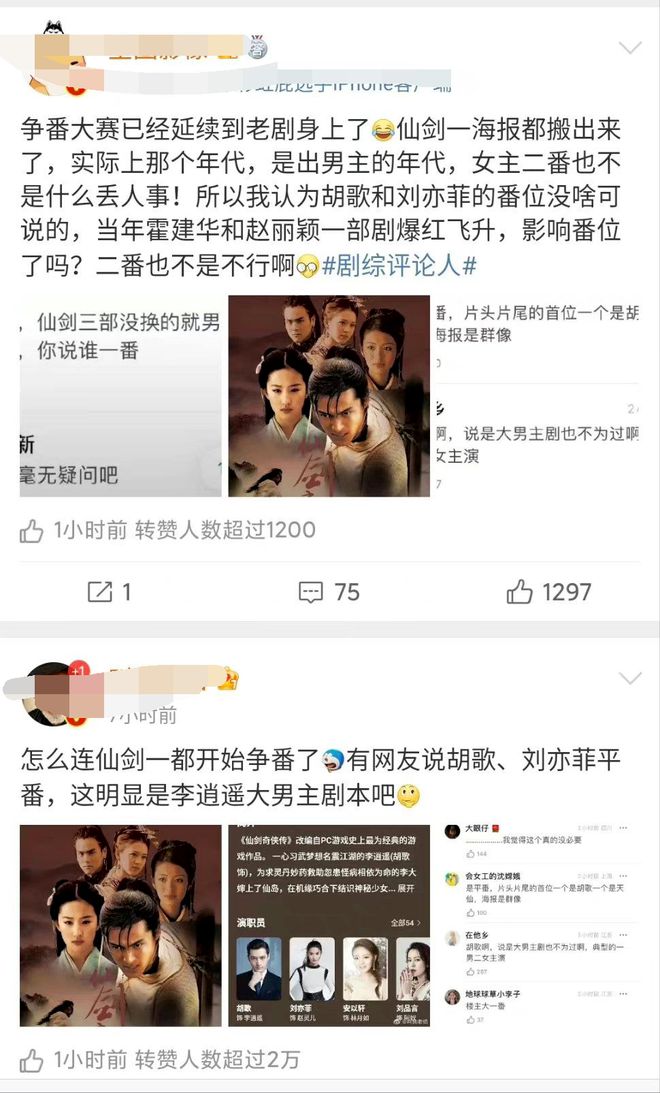The width and height of the screenshot is (660, 1093).
Task: Open first post's left comment screenshot image
Action: [120, 396]
